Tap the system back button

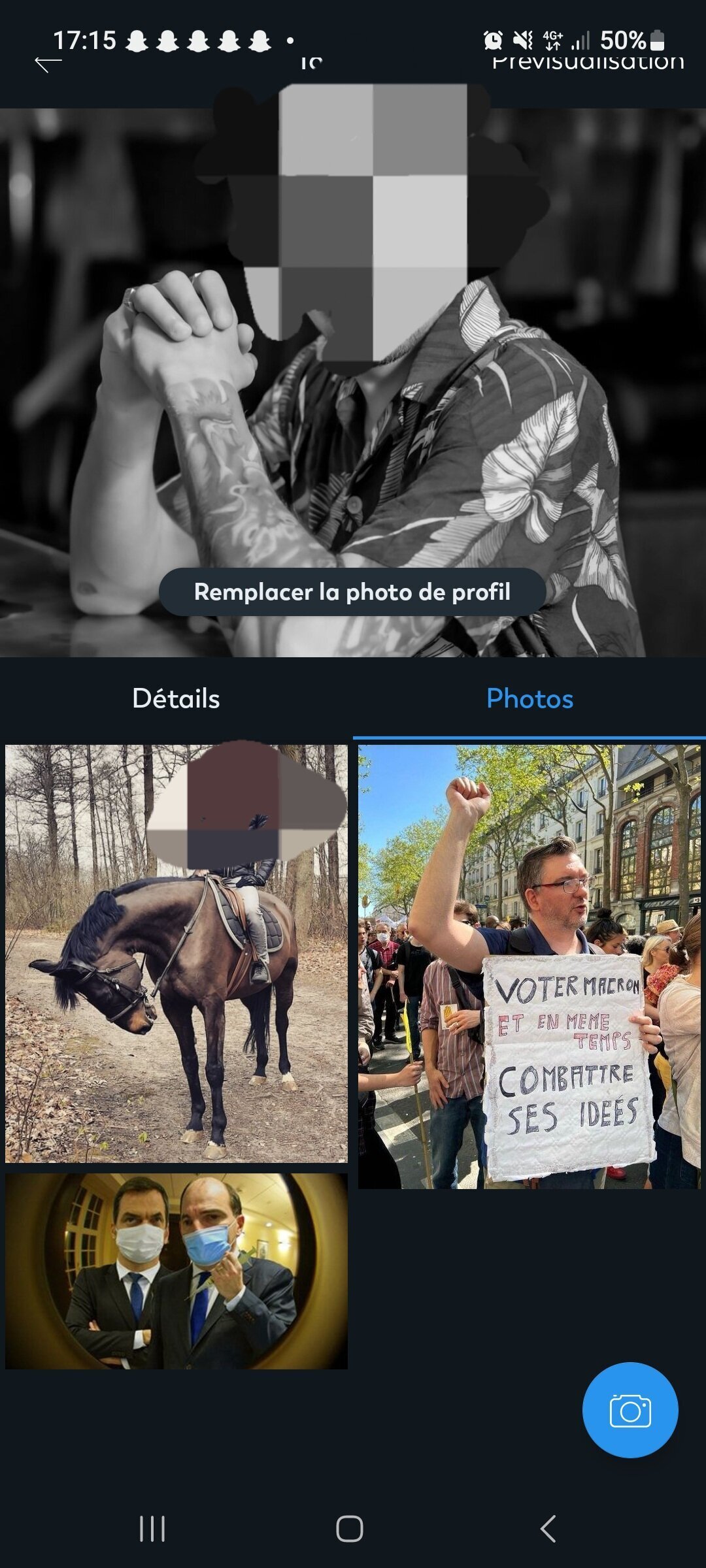point(548,1529)
